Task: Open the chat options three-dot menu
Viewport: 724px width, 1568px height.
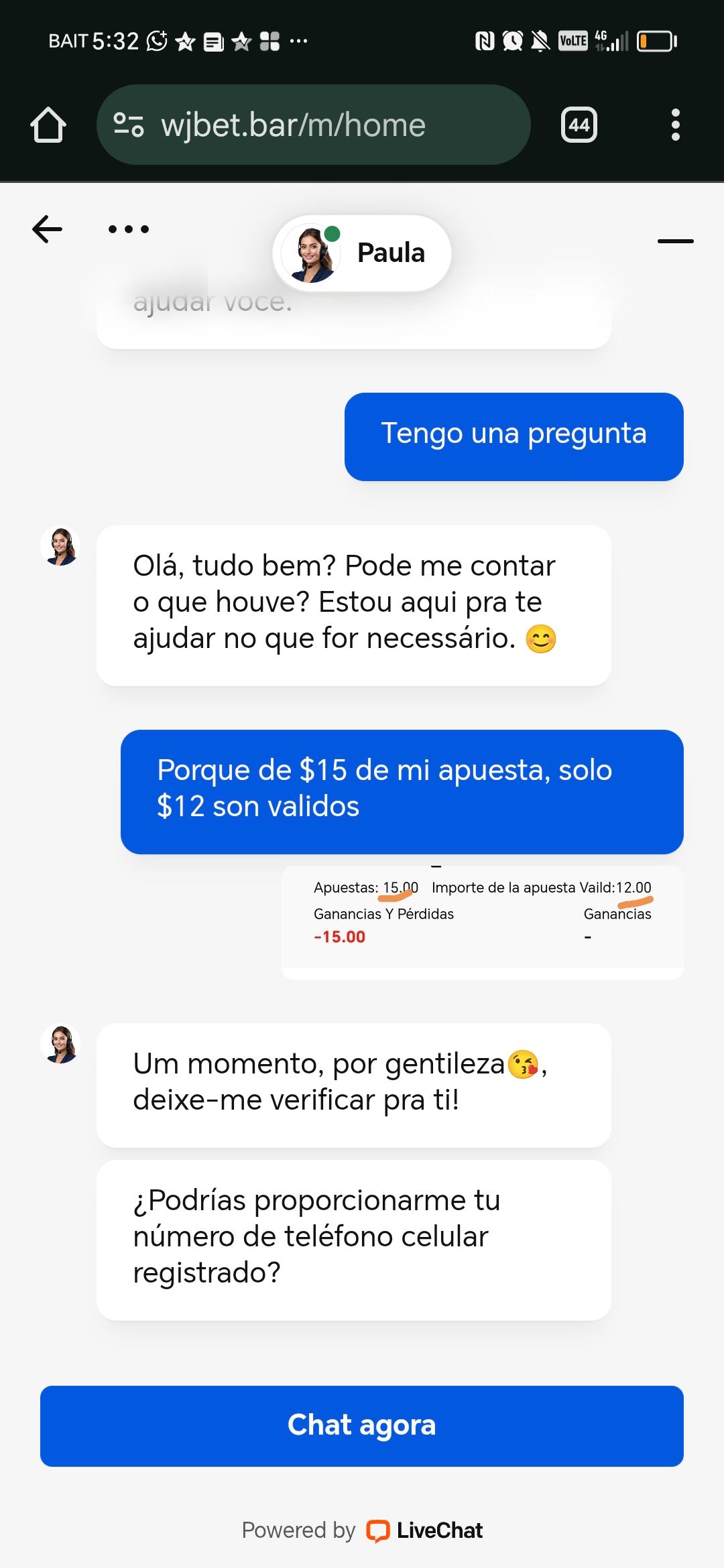Action: tap(129, 229)
